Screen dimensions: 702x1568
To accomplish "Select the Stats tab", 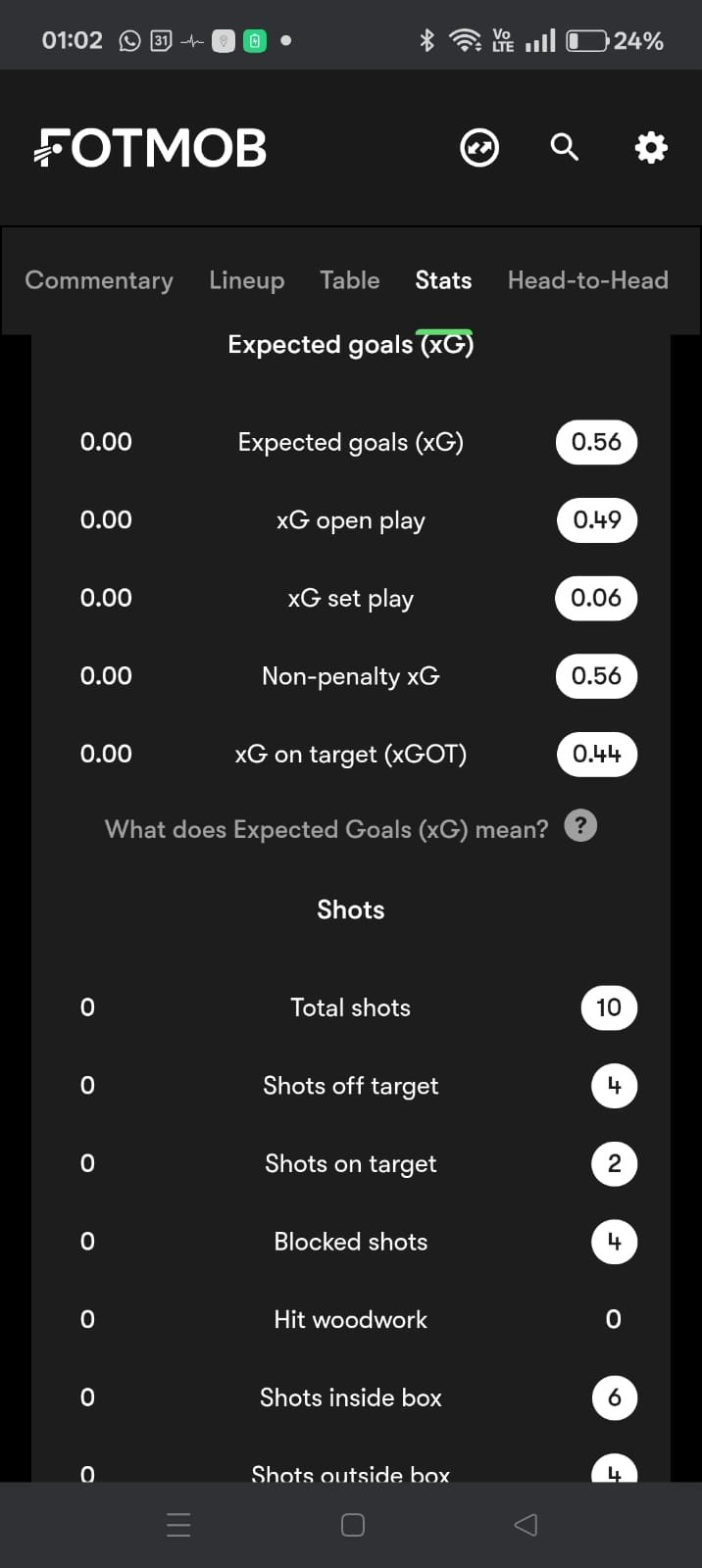I will (443, 280).
